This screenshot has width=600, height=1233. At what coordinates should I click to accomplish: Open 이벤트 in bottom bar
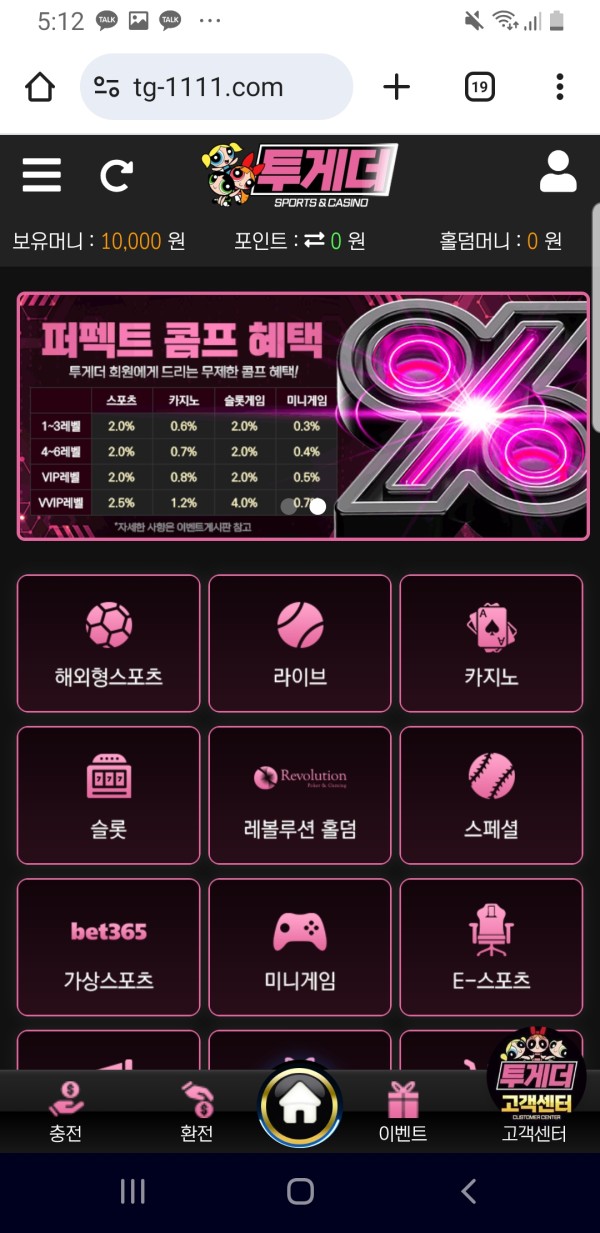[403, 1111]
